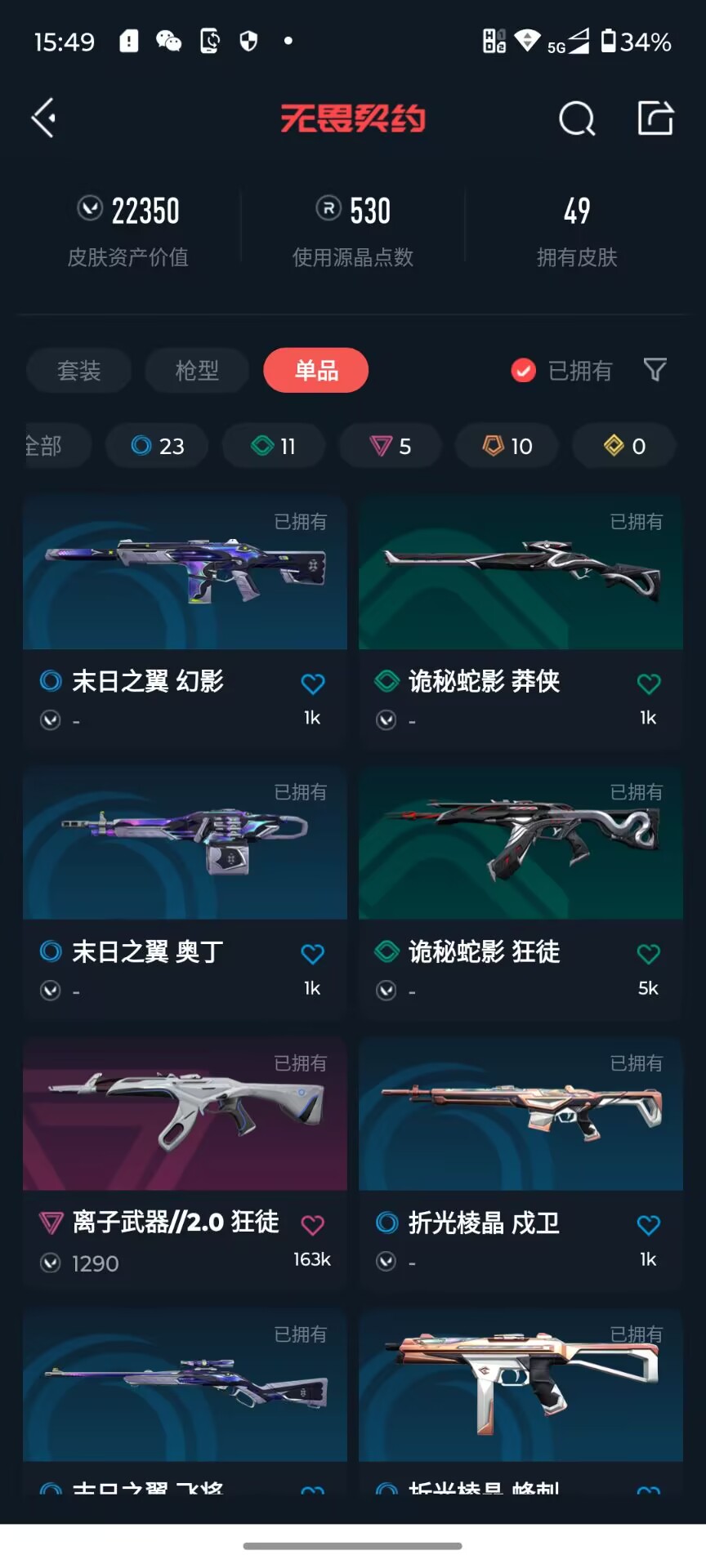Open the search icon in the header

(x=577, y=118)
